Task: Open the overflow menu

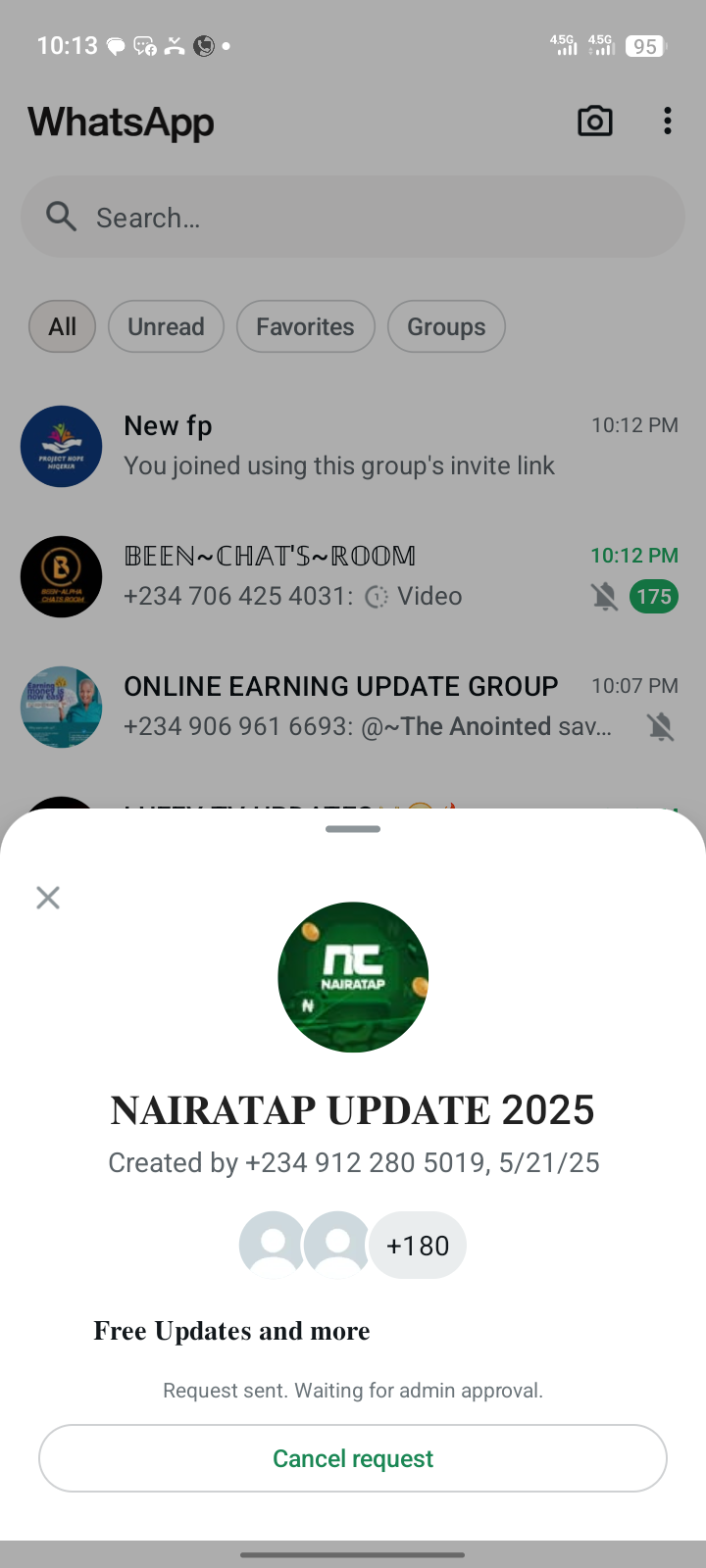Action: point(668,122)
